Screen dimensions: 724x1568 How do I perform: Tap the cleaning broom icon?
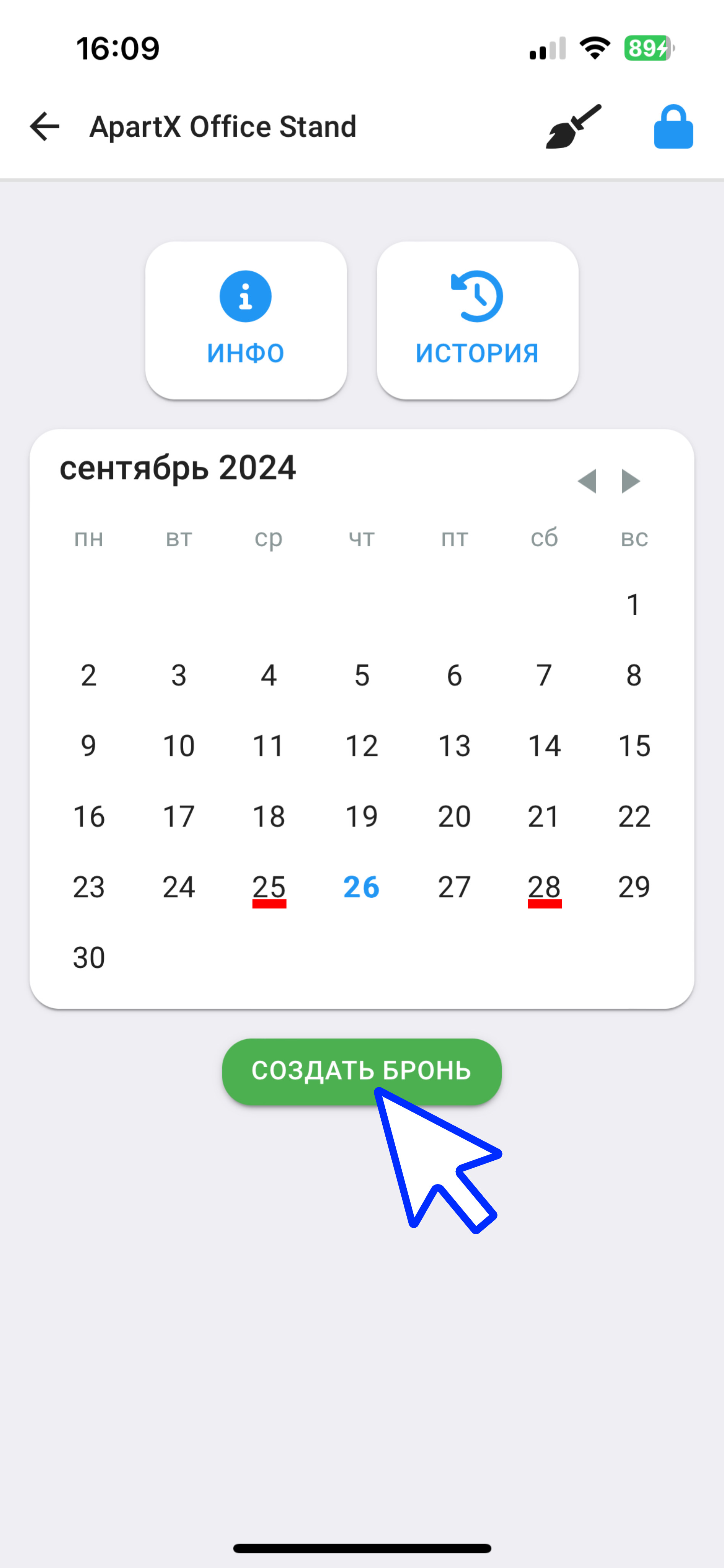tap(573, 127)
